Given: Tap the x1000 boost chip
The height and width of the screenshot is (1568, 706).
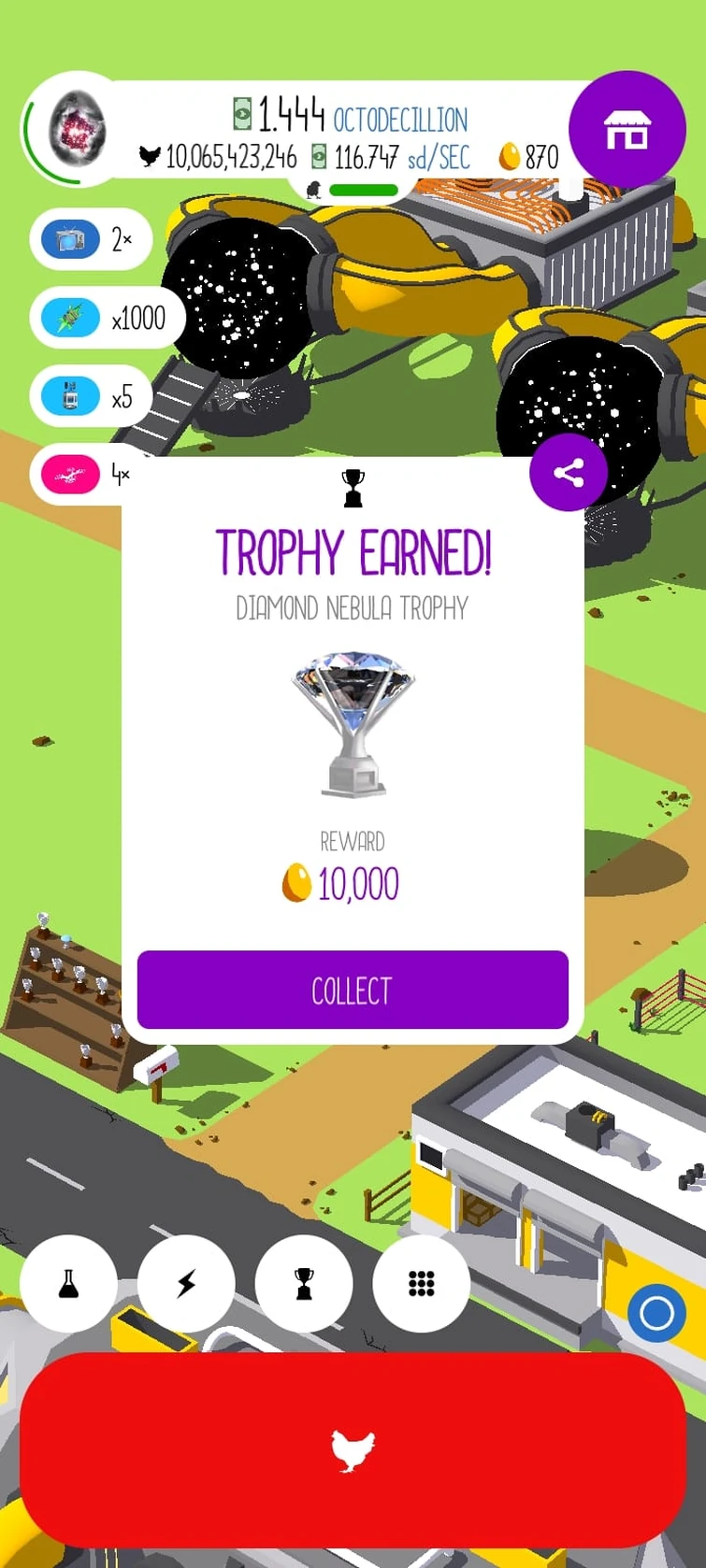Looking at the screenshot, I should (x=107, y=319).
